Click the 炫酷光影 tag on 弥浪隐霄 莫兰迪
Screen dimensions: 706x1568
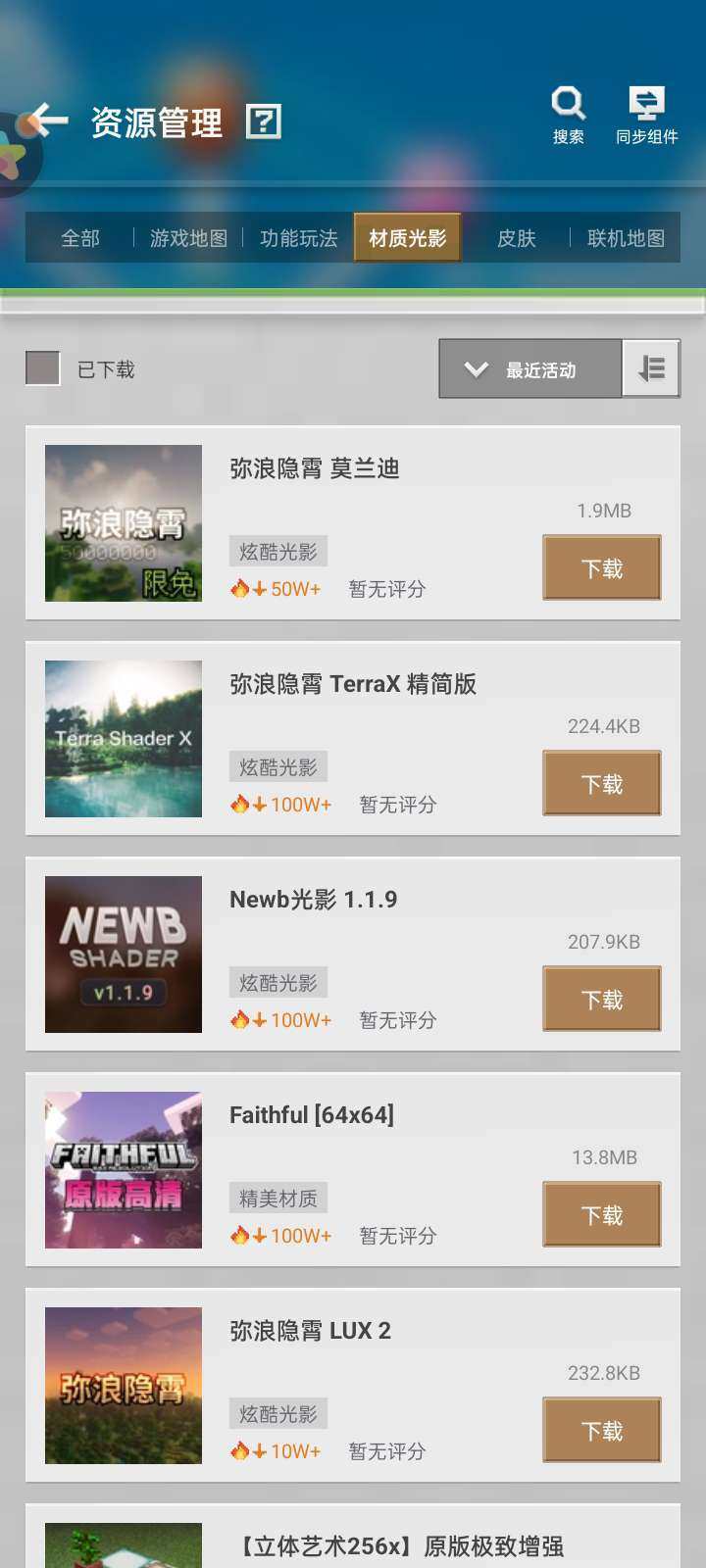click(277, 551)
